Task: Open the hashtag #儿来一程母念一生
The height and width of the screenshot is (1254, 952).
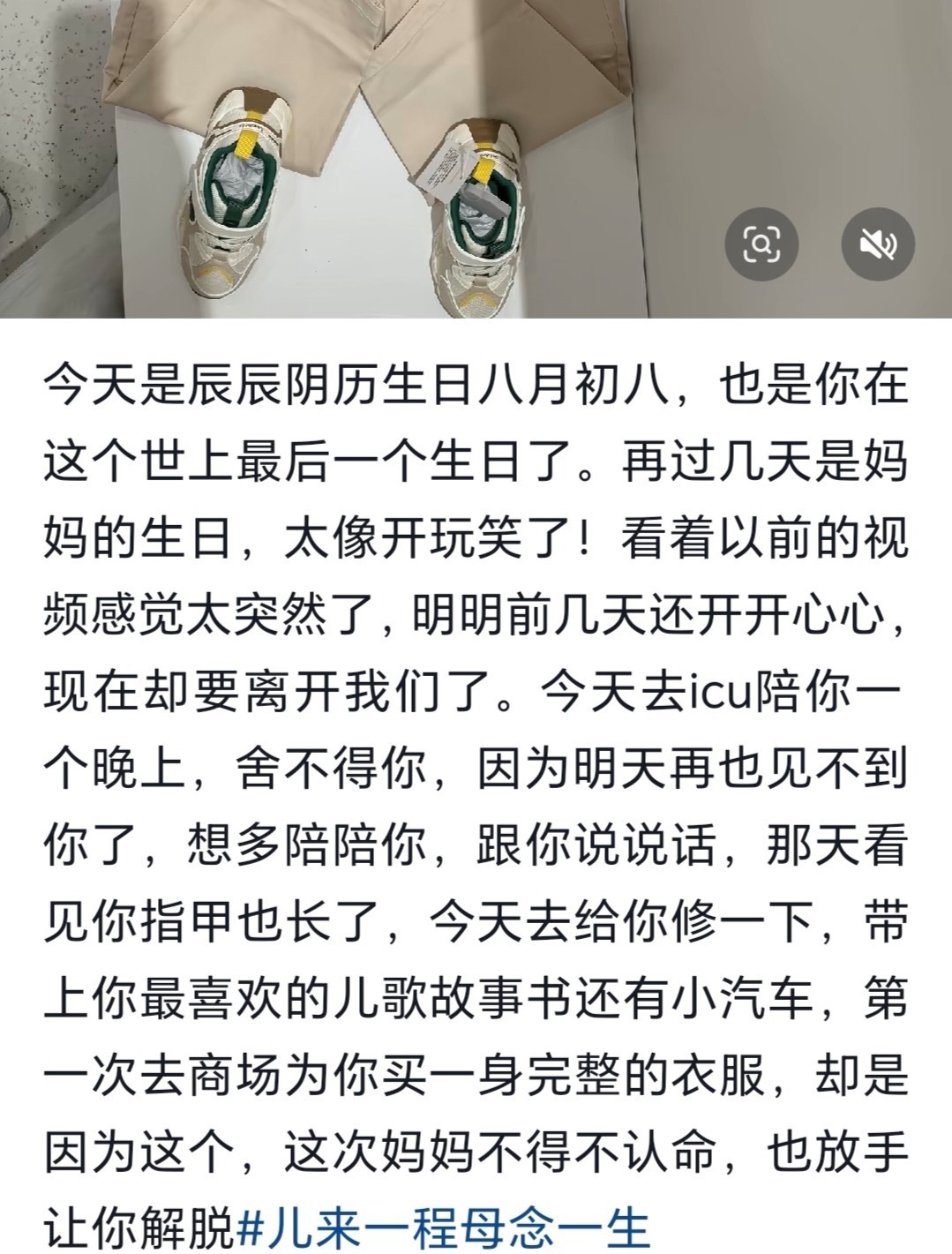Action: coord(444,1228)
